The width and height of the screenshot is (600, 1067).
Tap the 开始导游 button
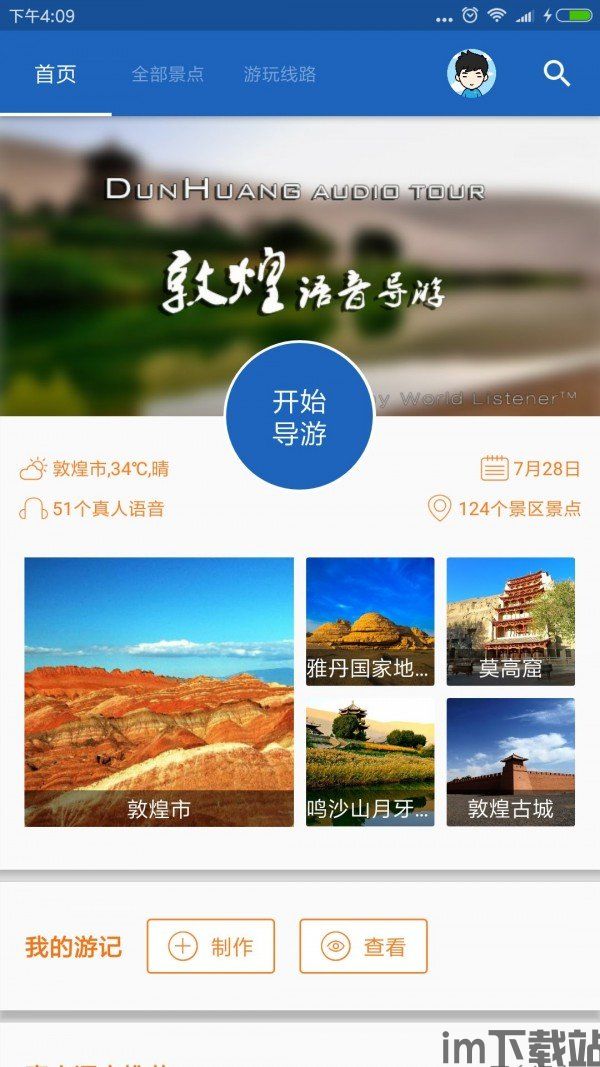pyautogui.click(x=299, y=416)
